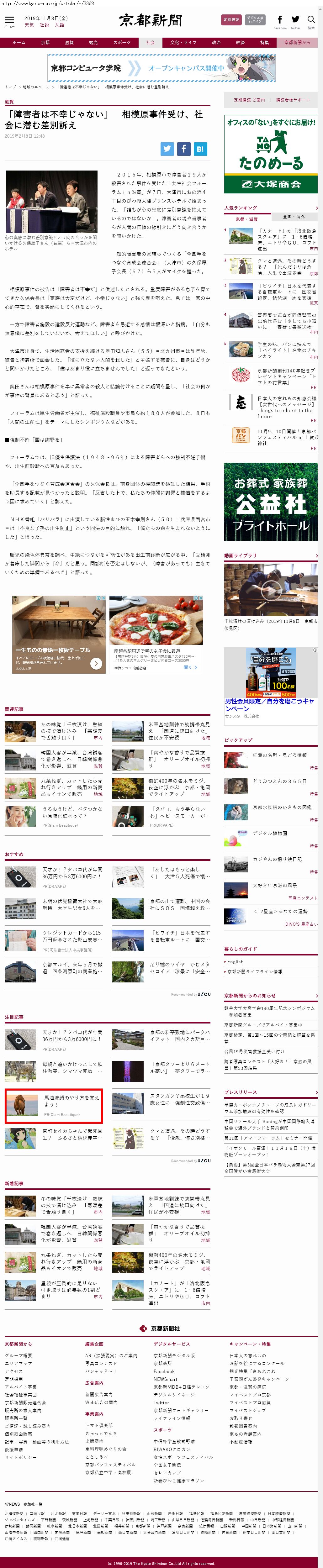The width and height of the screenshot is (323, 1568).
Task: Open 京都新聞デジタル版 footer link
Action: coord(174,1355)
